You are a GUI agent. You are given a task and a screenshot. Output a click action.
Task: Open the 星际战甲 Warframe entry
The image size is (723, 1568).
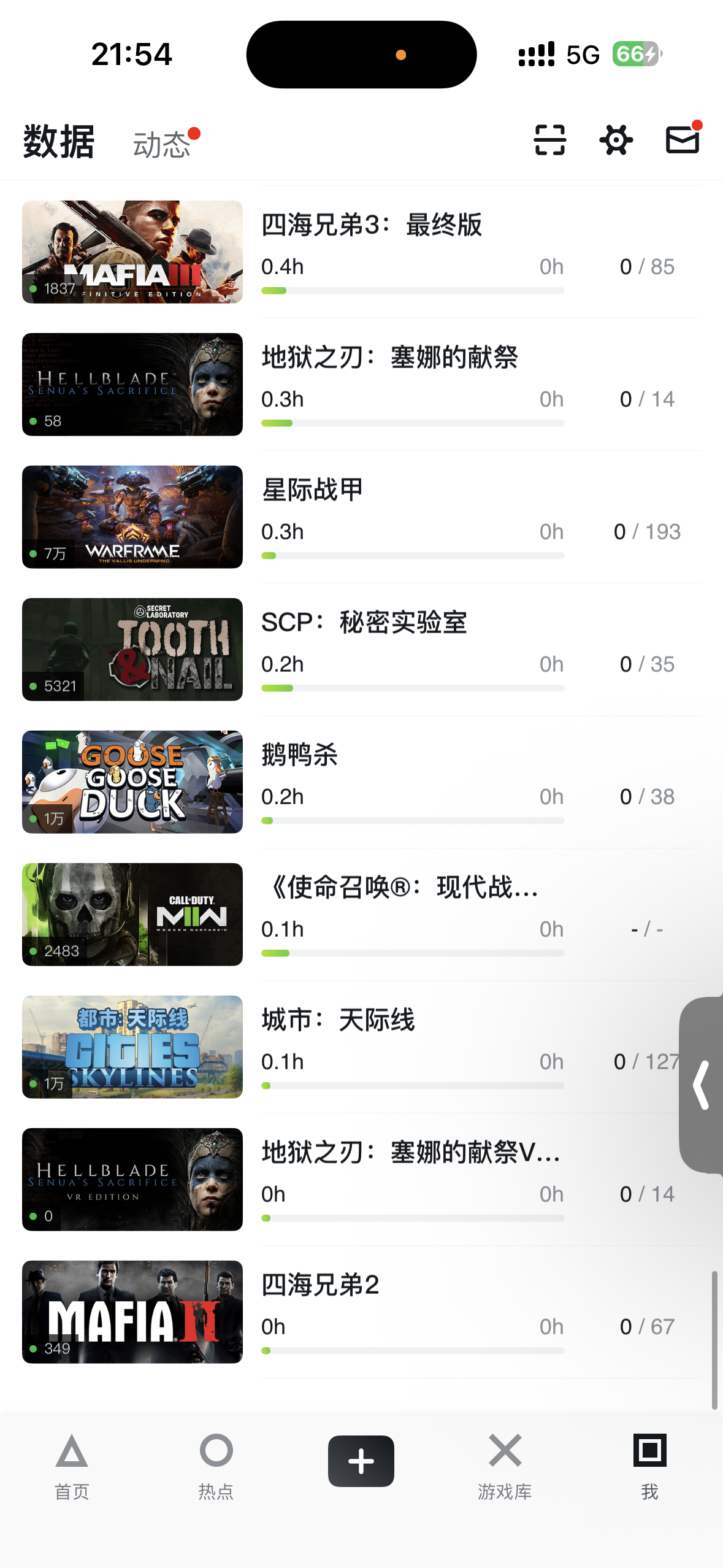click(313, 490)
